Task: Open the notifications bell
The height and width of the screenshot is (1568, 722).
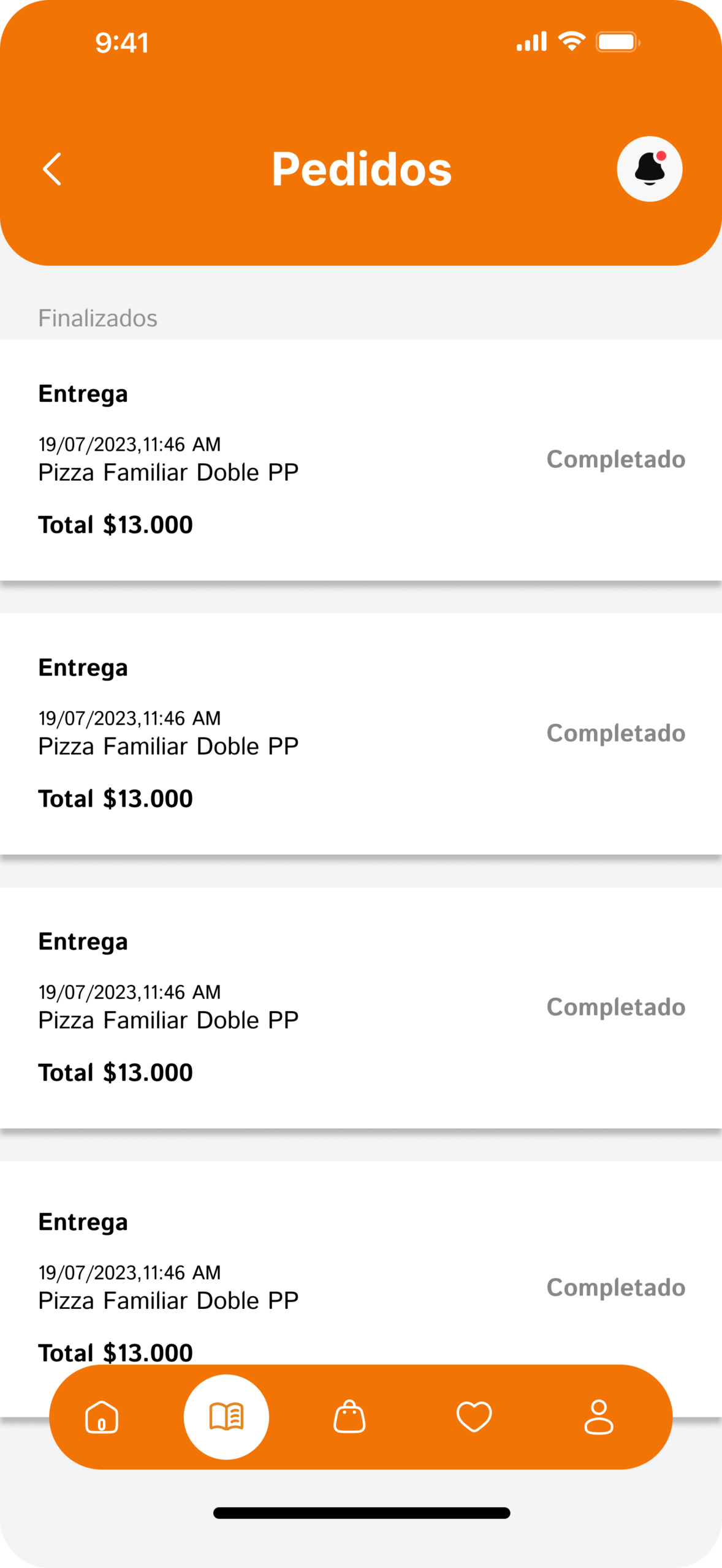Action: [649, 169]
